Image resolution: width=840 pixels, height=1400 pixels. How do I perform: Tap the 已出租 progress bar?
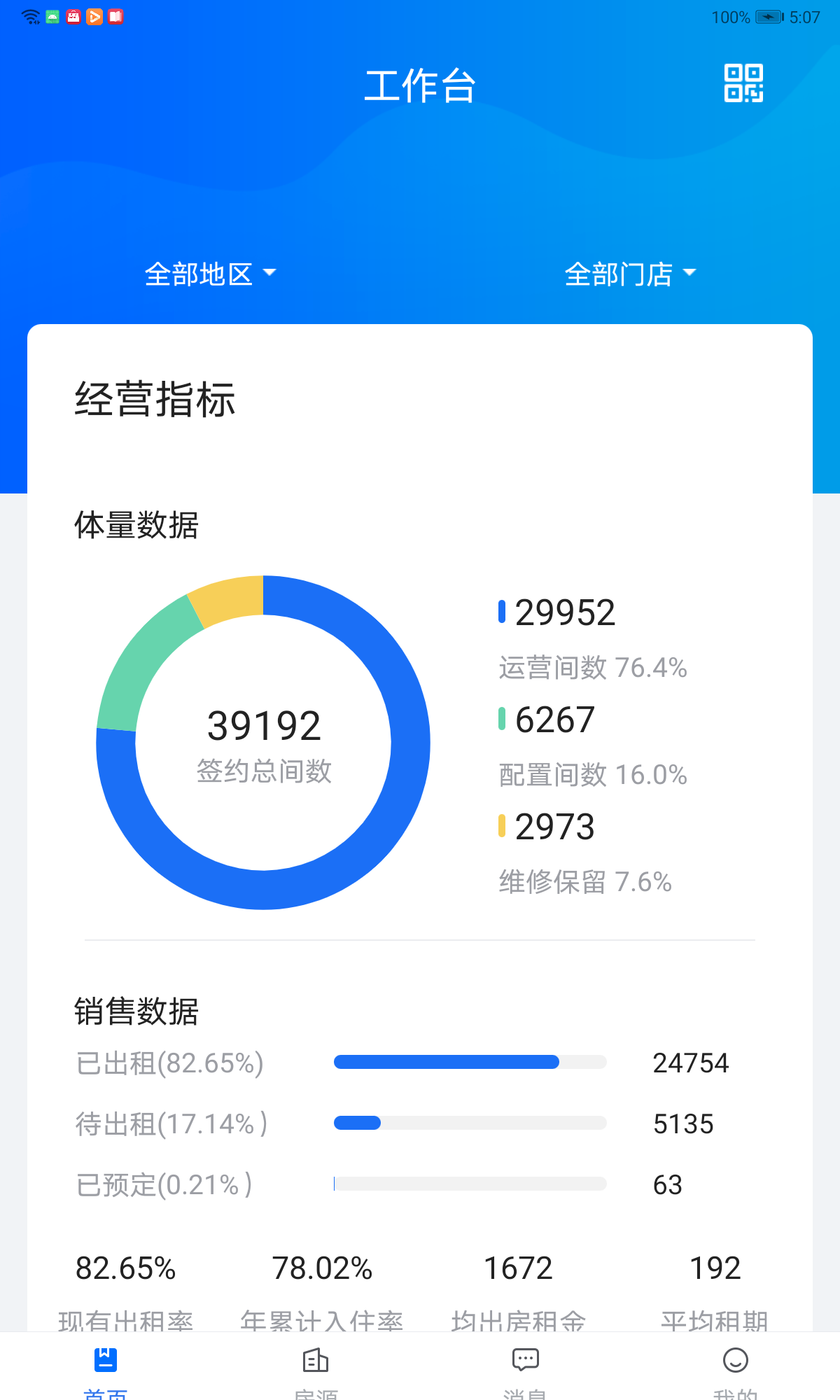470,1062
